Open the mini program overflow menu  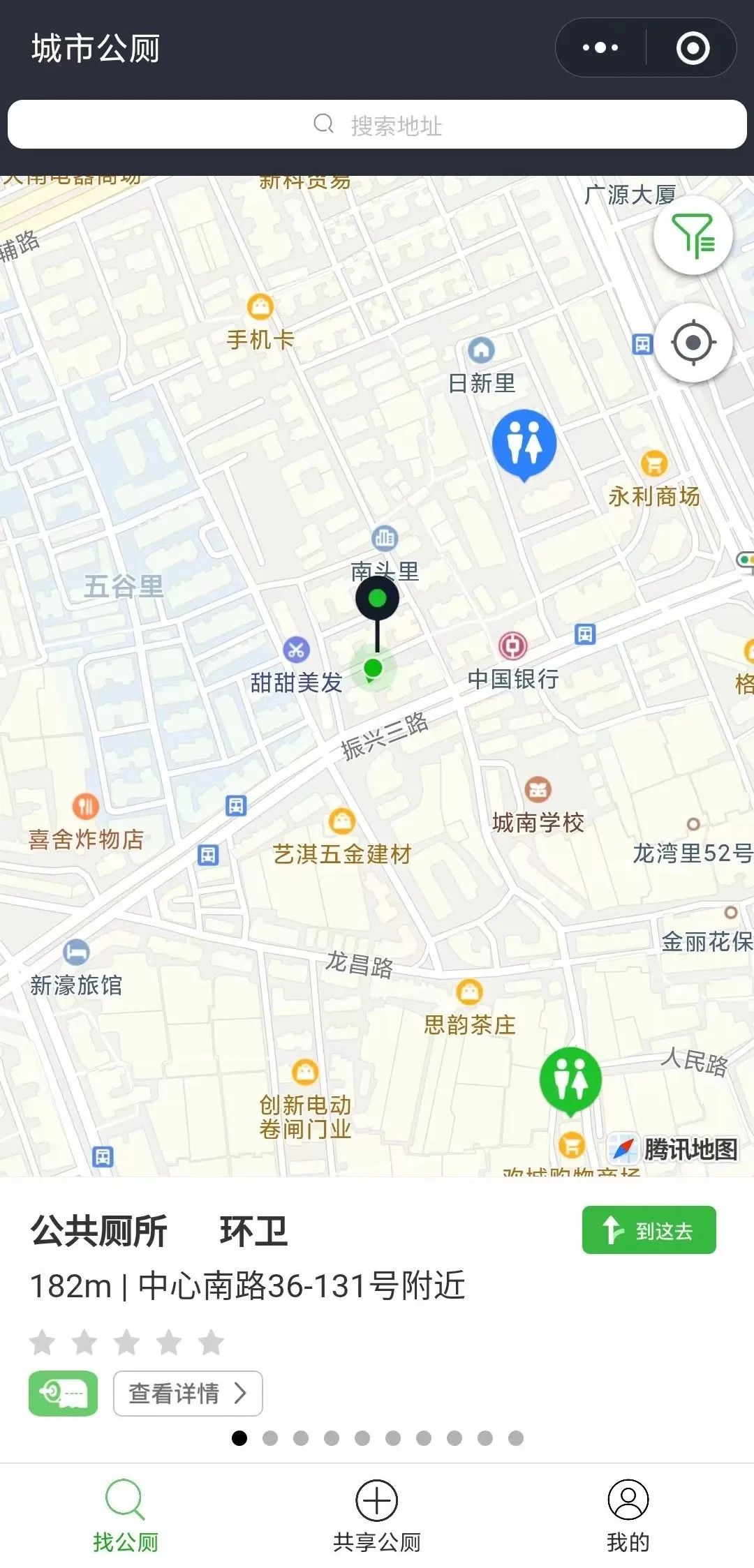pyautogui.click(x=600, y=47)
